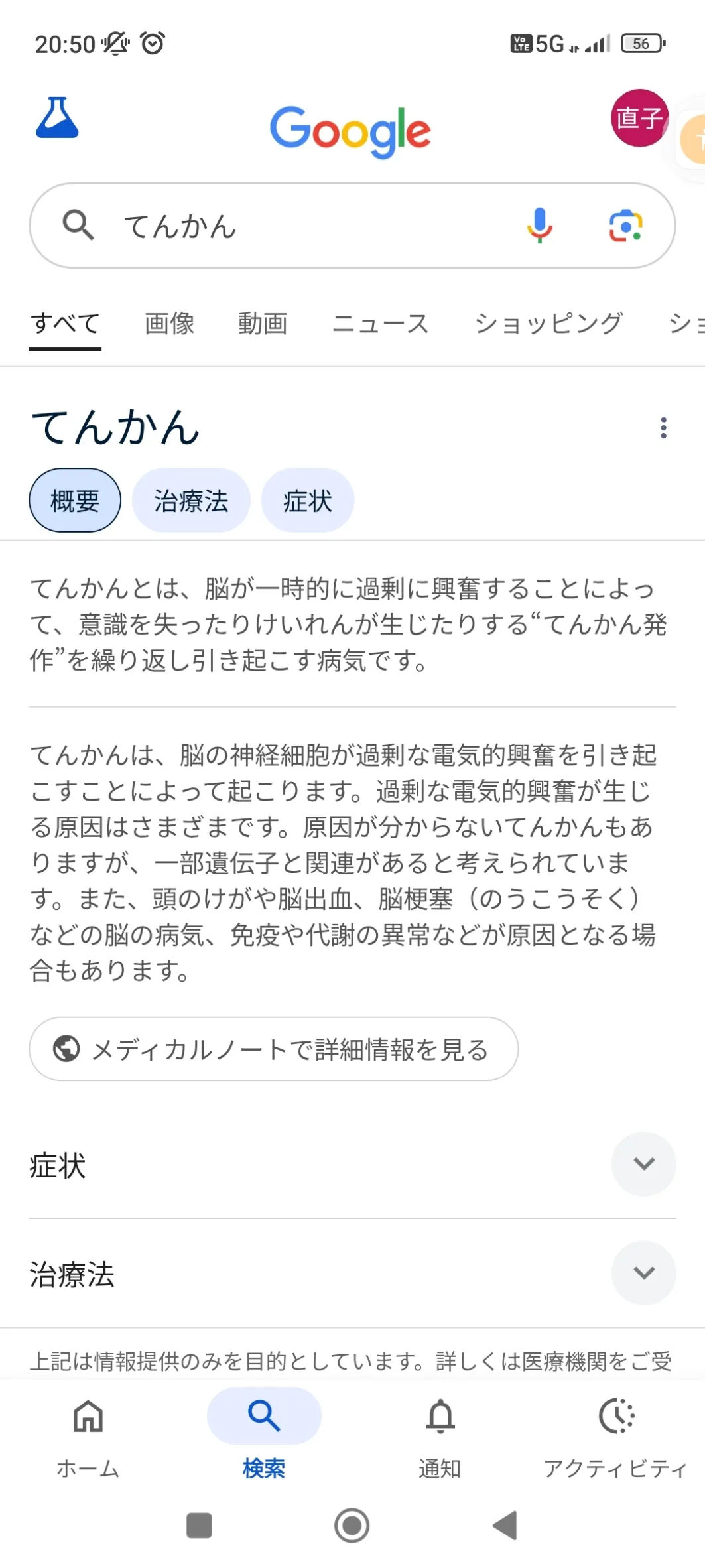Screen dimensions: 705x1568
Task: Tap the system back button
Action: pyautogui.click(x=505, y=1525)
